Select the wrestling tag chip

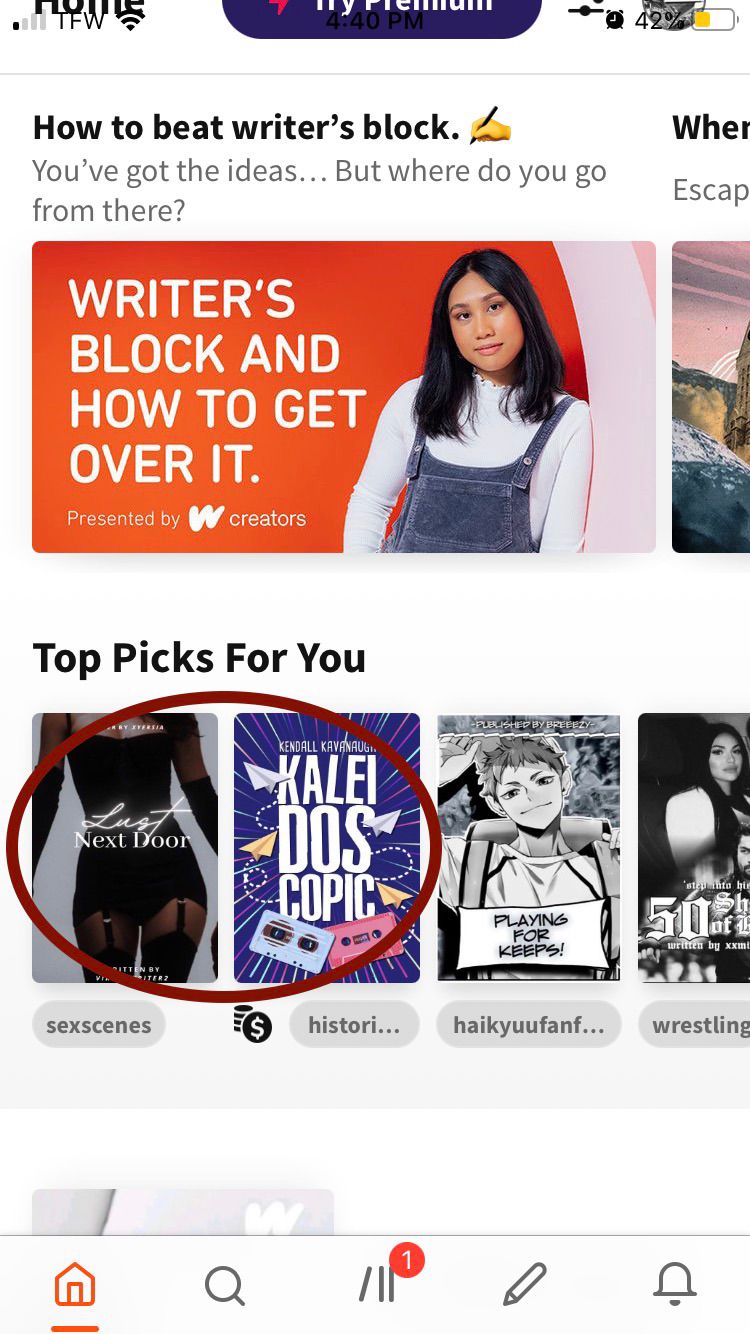(x=695, y=1025)
